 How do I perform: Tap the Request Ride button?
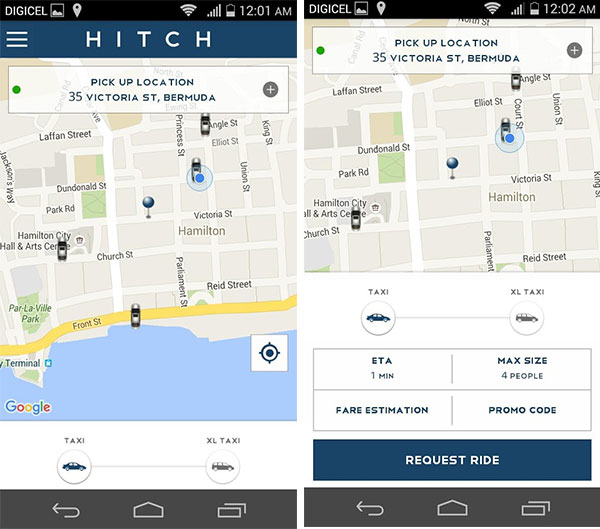point(452,460)
